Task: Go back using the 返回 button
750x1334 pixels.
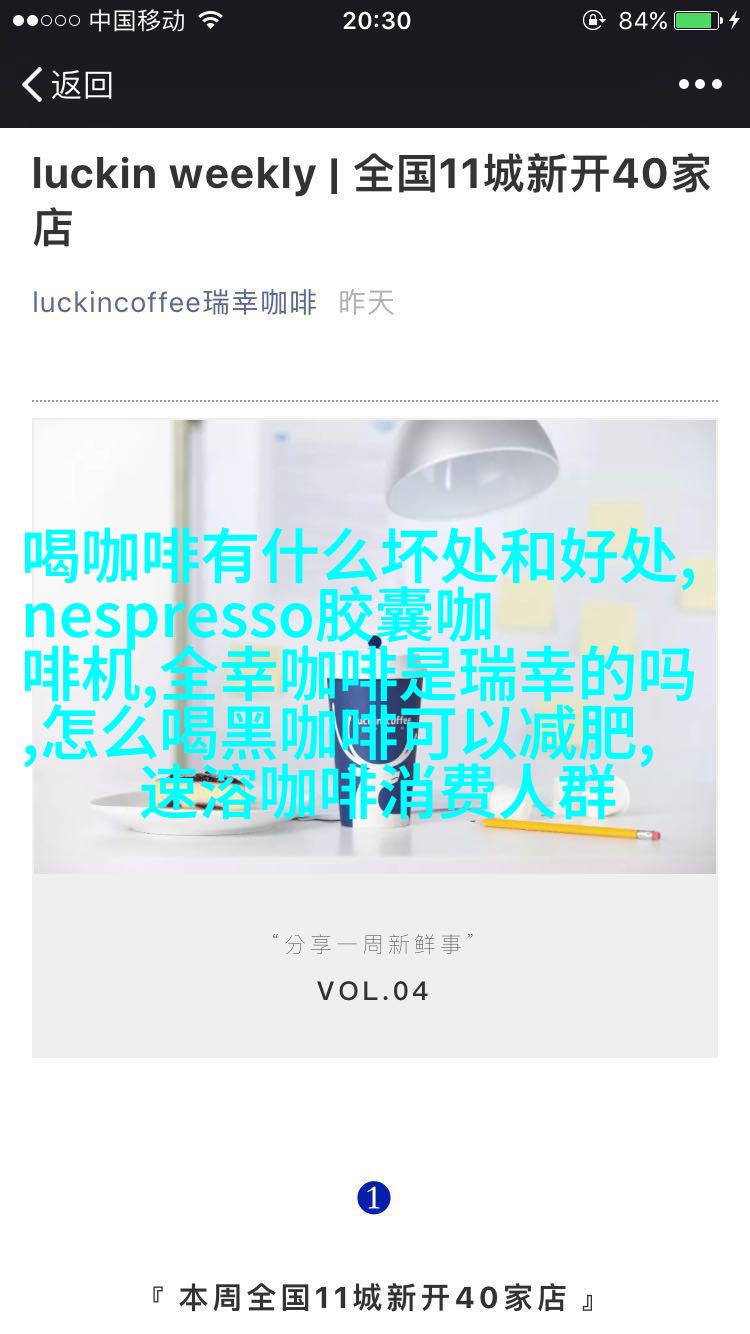Action: [67, 85]
